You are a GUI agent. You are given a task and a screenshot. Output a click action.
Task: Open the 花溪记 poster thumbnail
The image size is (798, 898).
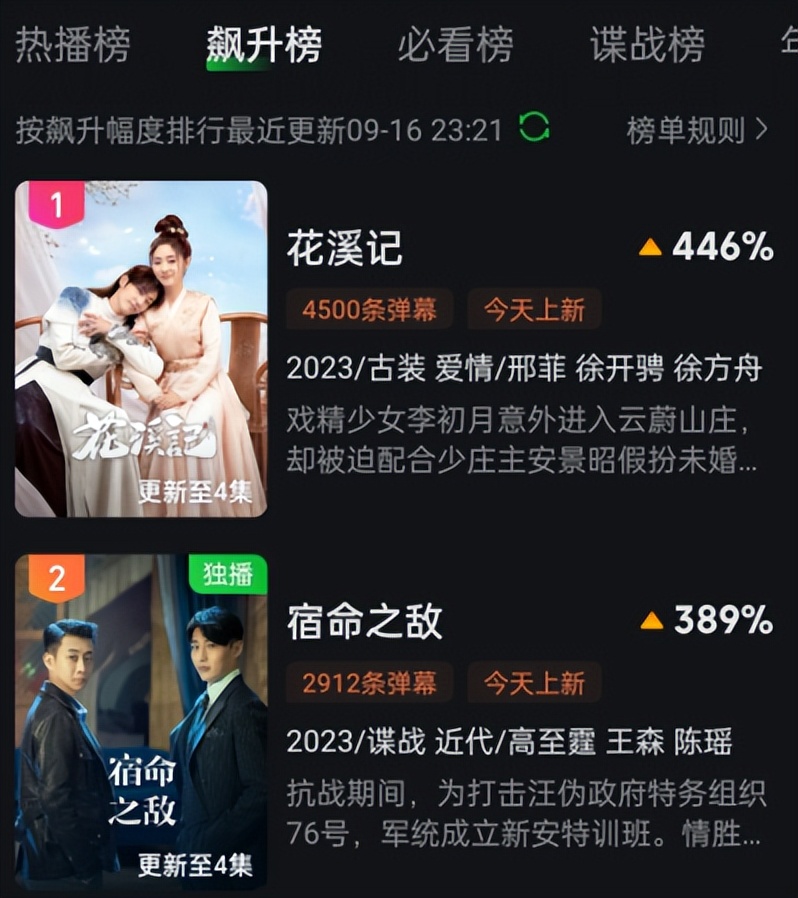(x=141, y=345)
